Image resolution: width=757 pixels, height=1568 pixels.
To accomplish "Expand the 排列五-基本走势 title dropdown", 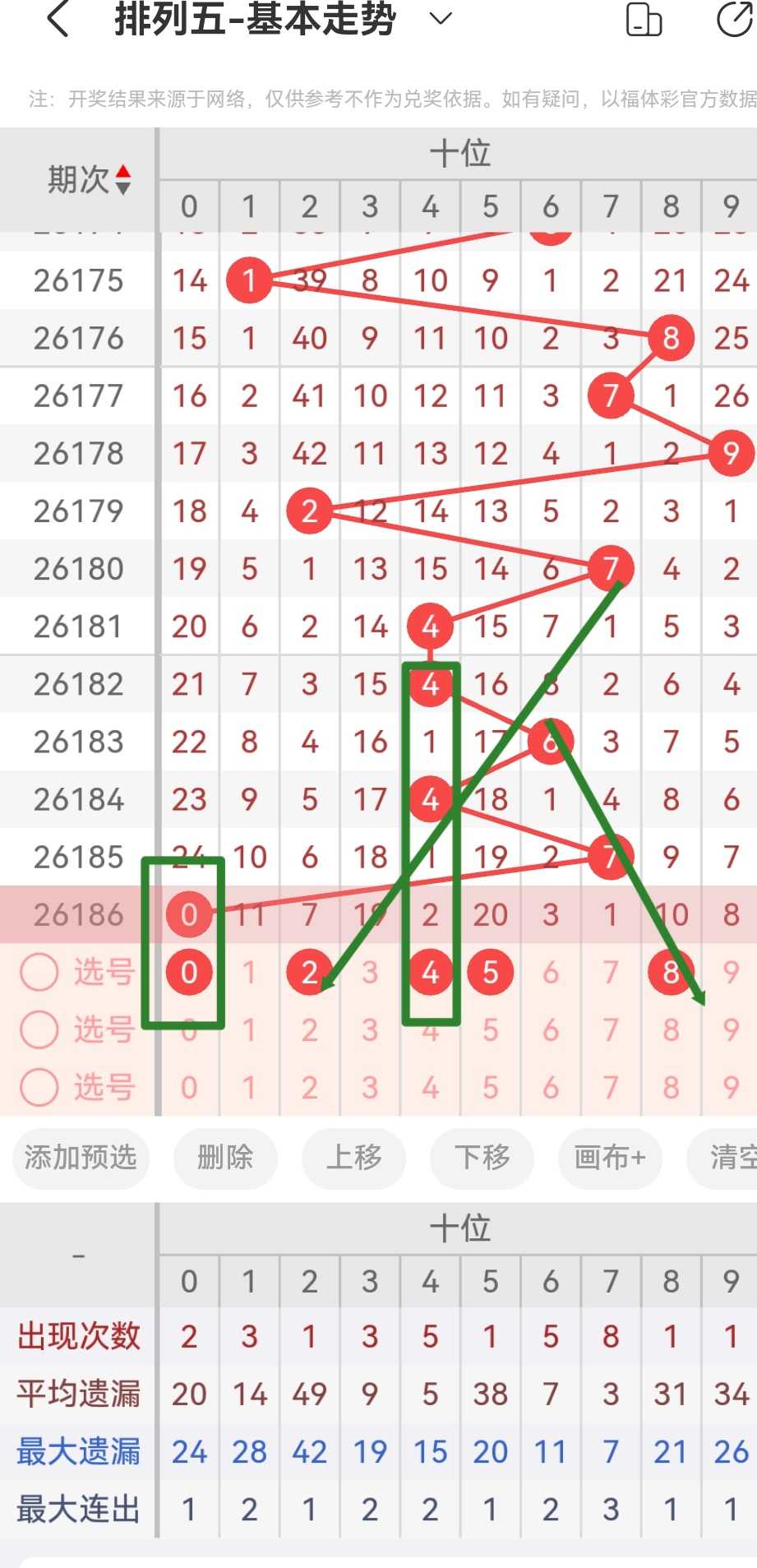I will 441,18.
